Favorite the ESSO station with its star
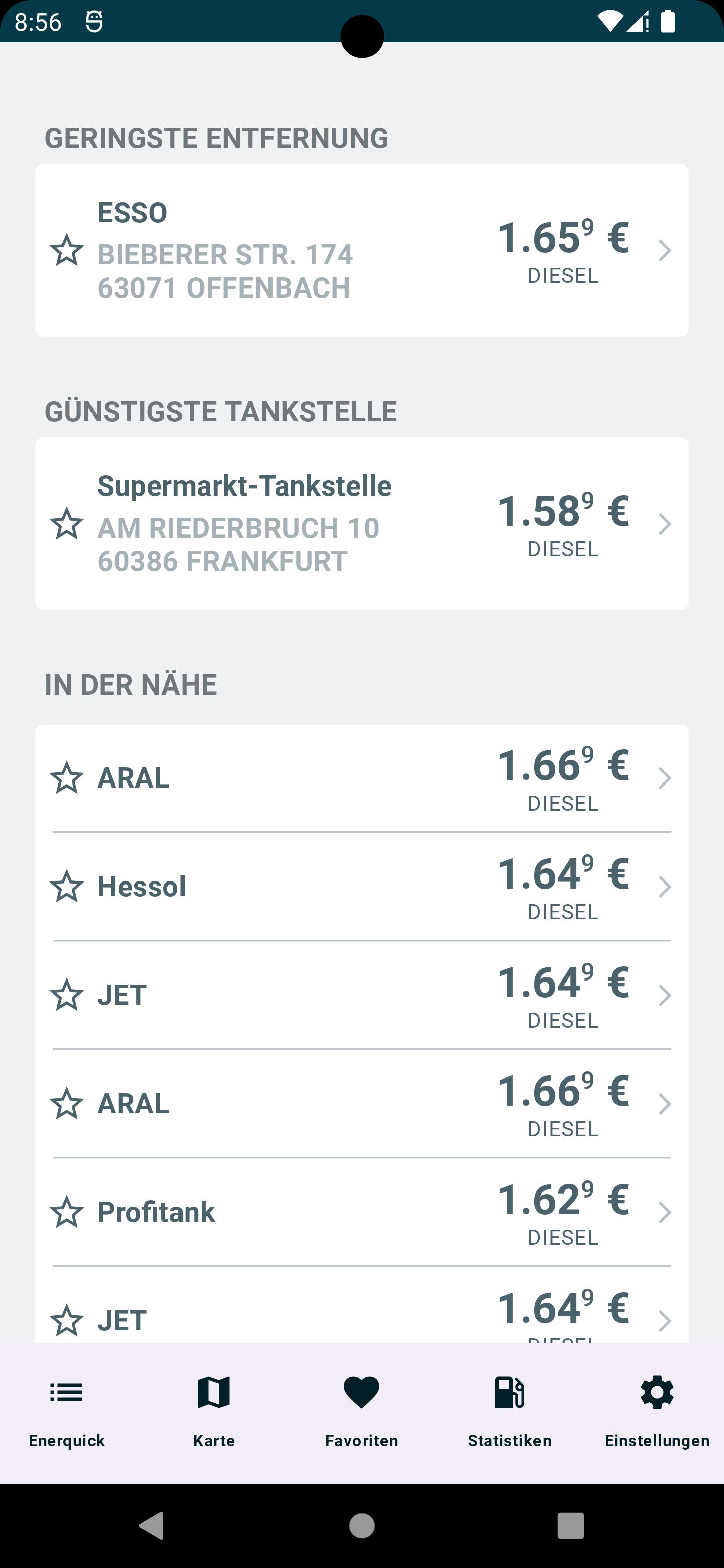Viewport: 724px width, 1568px height. pos(66,250)
